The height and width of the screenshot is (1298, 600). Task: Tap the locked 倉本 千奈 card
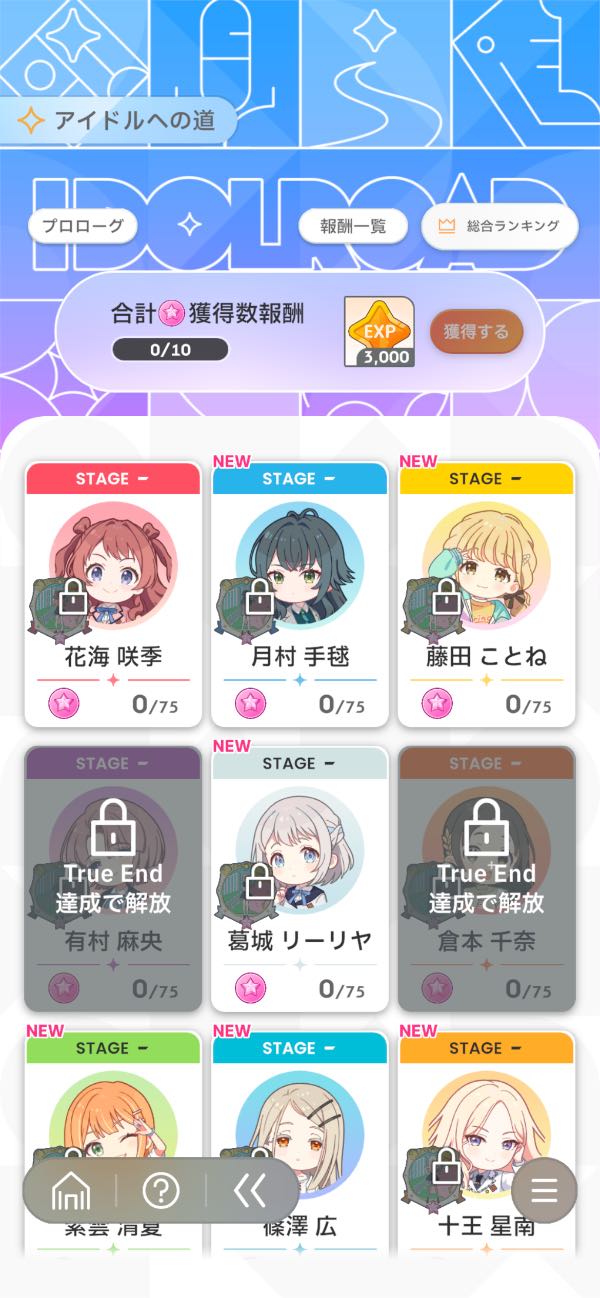486,878
